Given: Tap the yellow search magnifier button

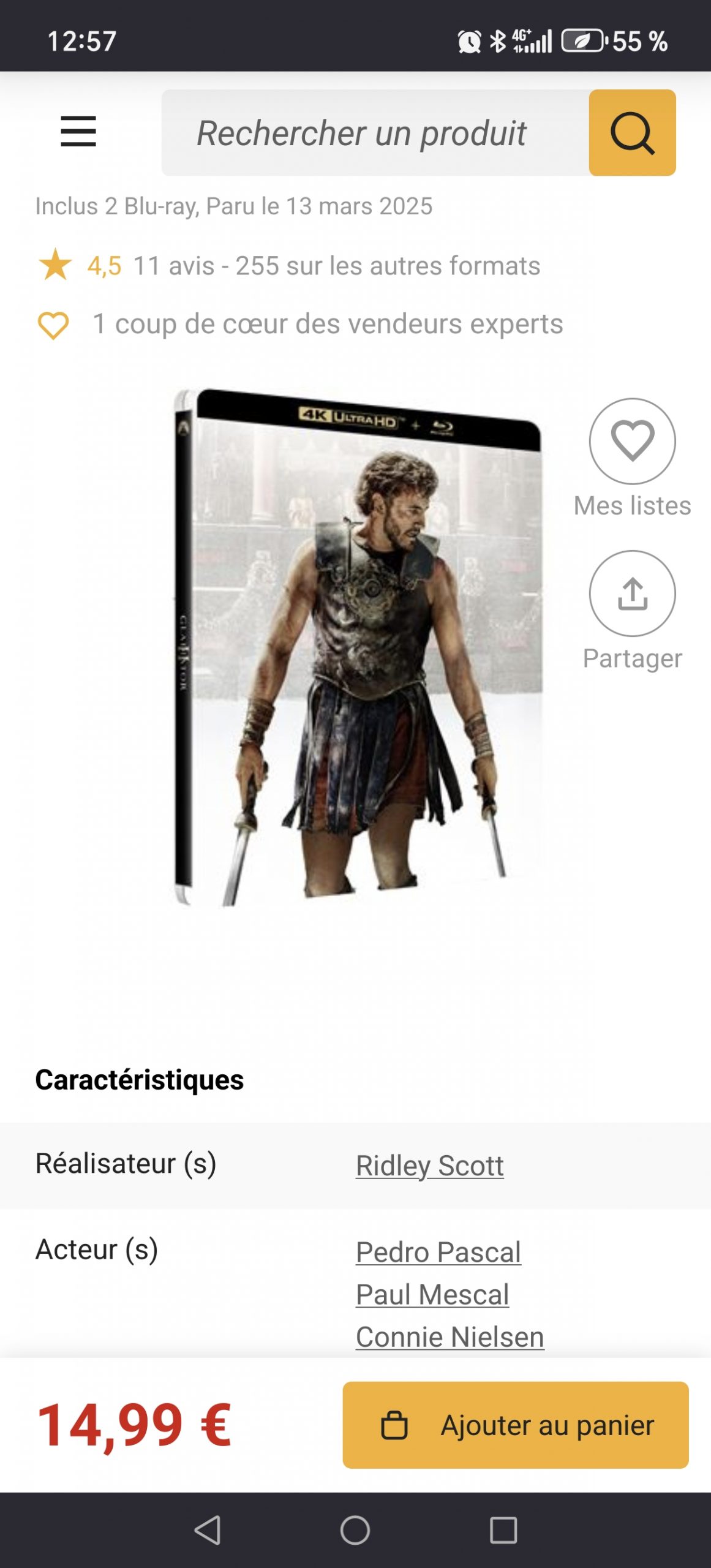Looking at the screenshot, I should (632, 133).
